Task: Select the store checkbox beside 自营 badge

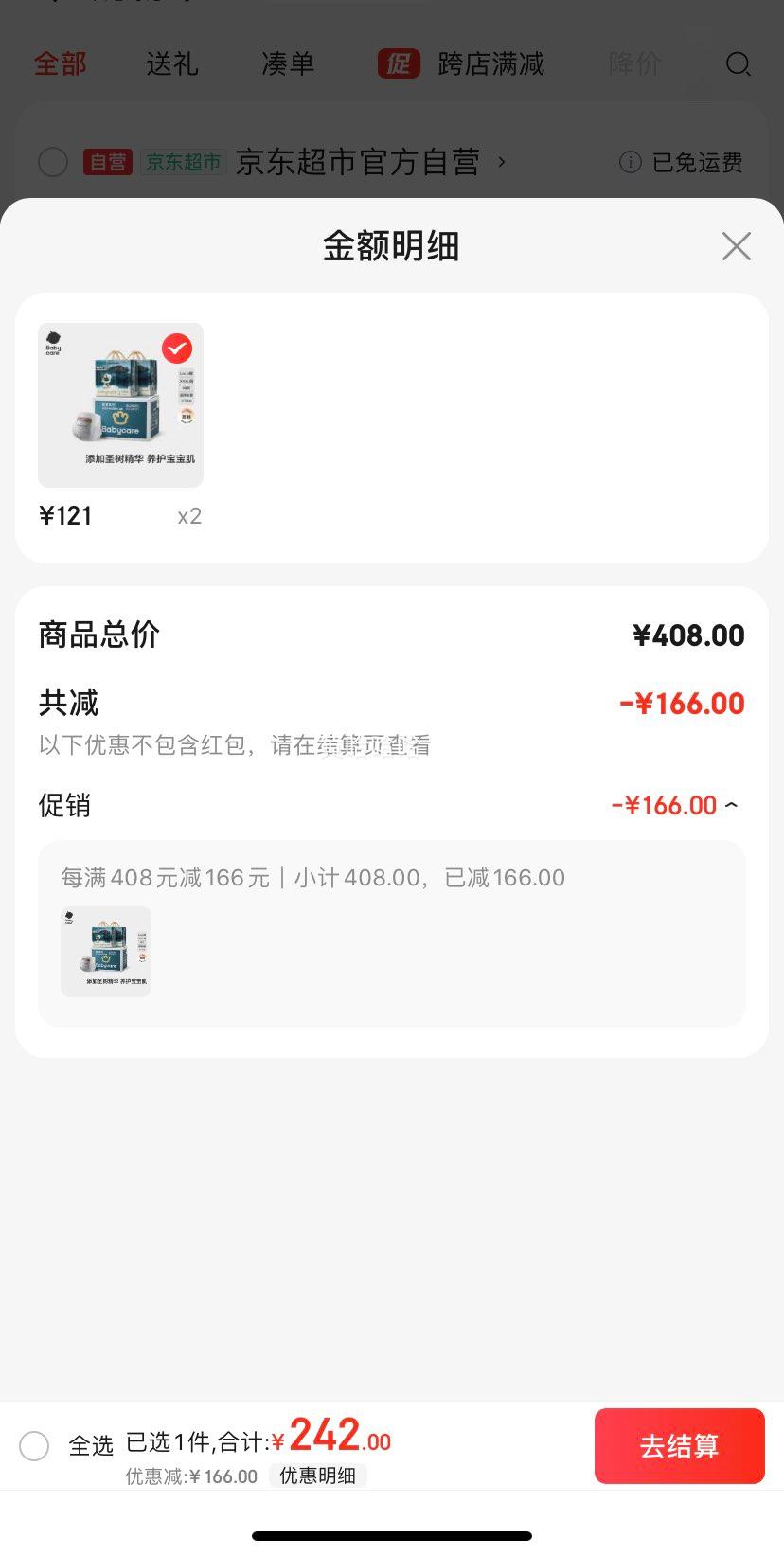Action: [52, 162]
